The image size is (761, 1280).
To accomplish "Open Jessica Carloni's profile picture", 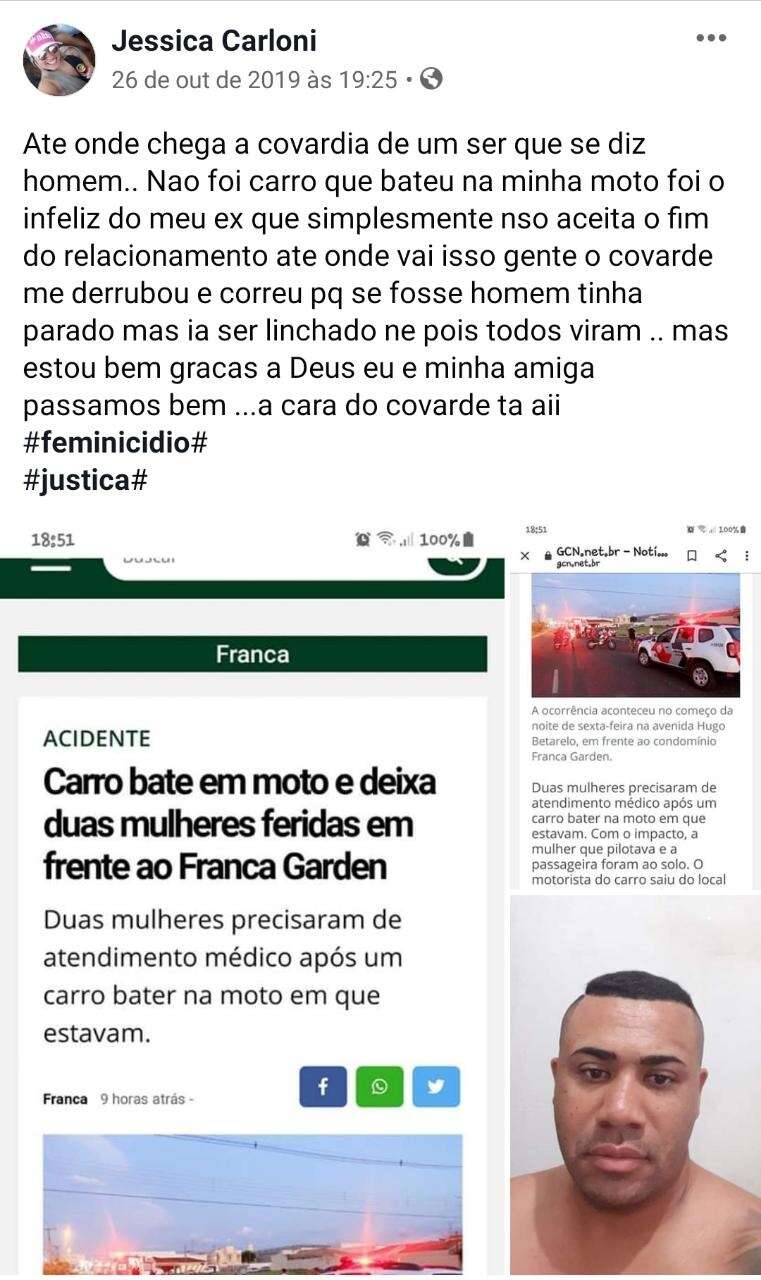I will click(x=59, y=60).
